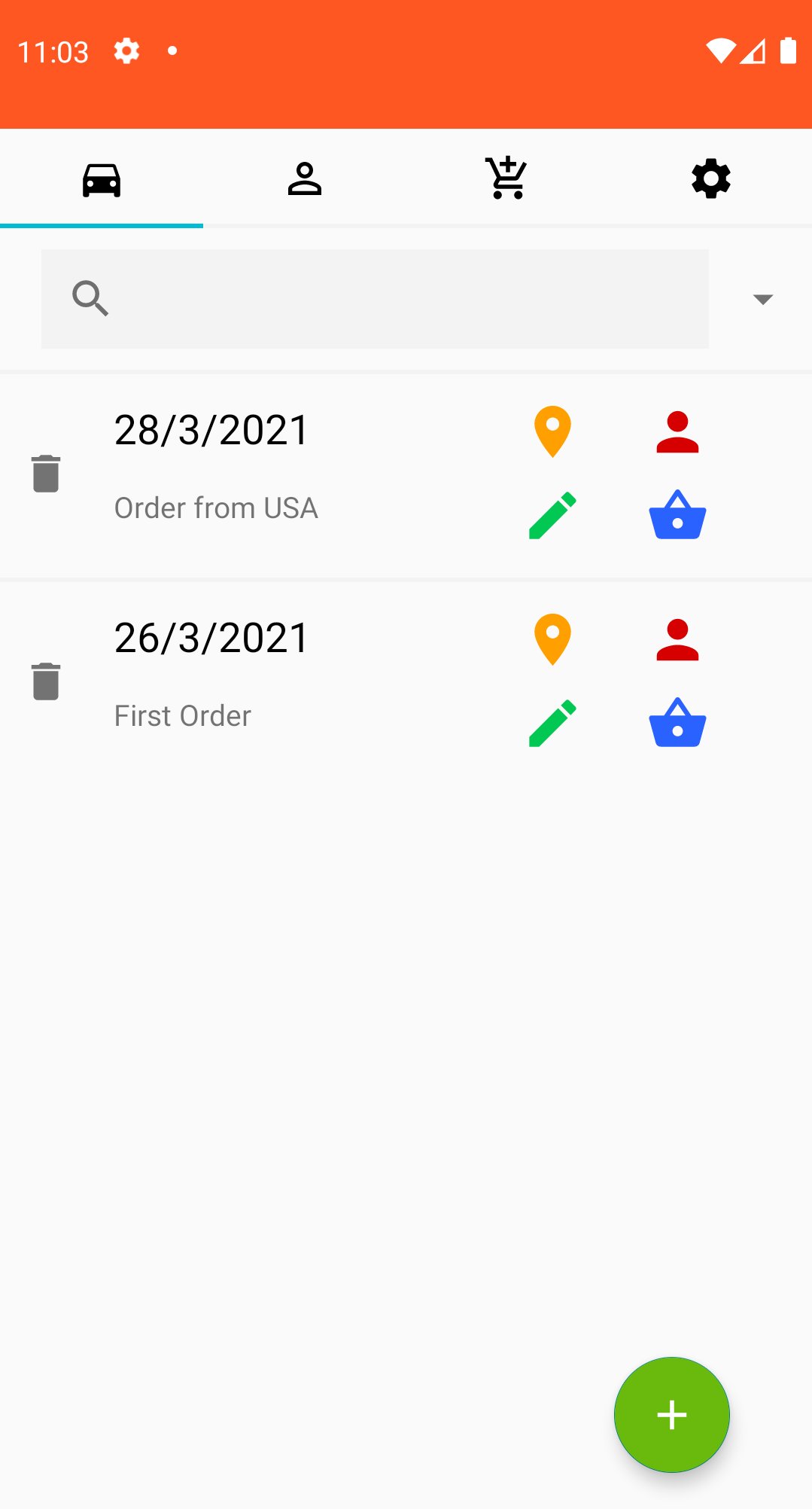Delete the Order from USA record

[x=46, y=474]
